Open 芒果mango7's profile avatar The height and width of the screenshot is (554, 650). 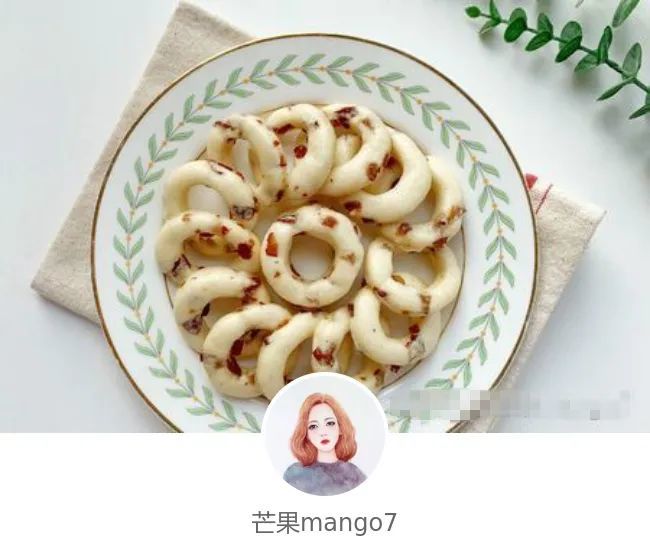click(324, 435)
